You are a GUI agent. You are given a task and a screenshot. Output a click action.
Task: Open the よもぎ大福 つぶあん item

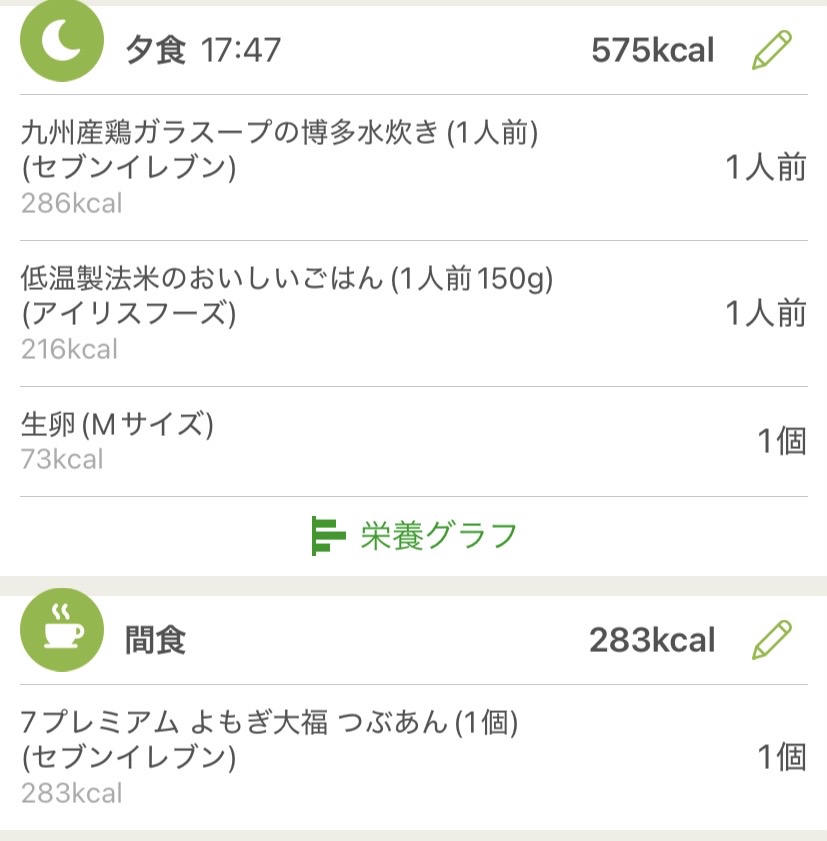(x=413, y=756)
